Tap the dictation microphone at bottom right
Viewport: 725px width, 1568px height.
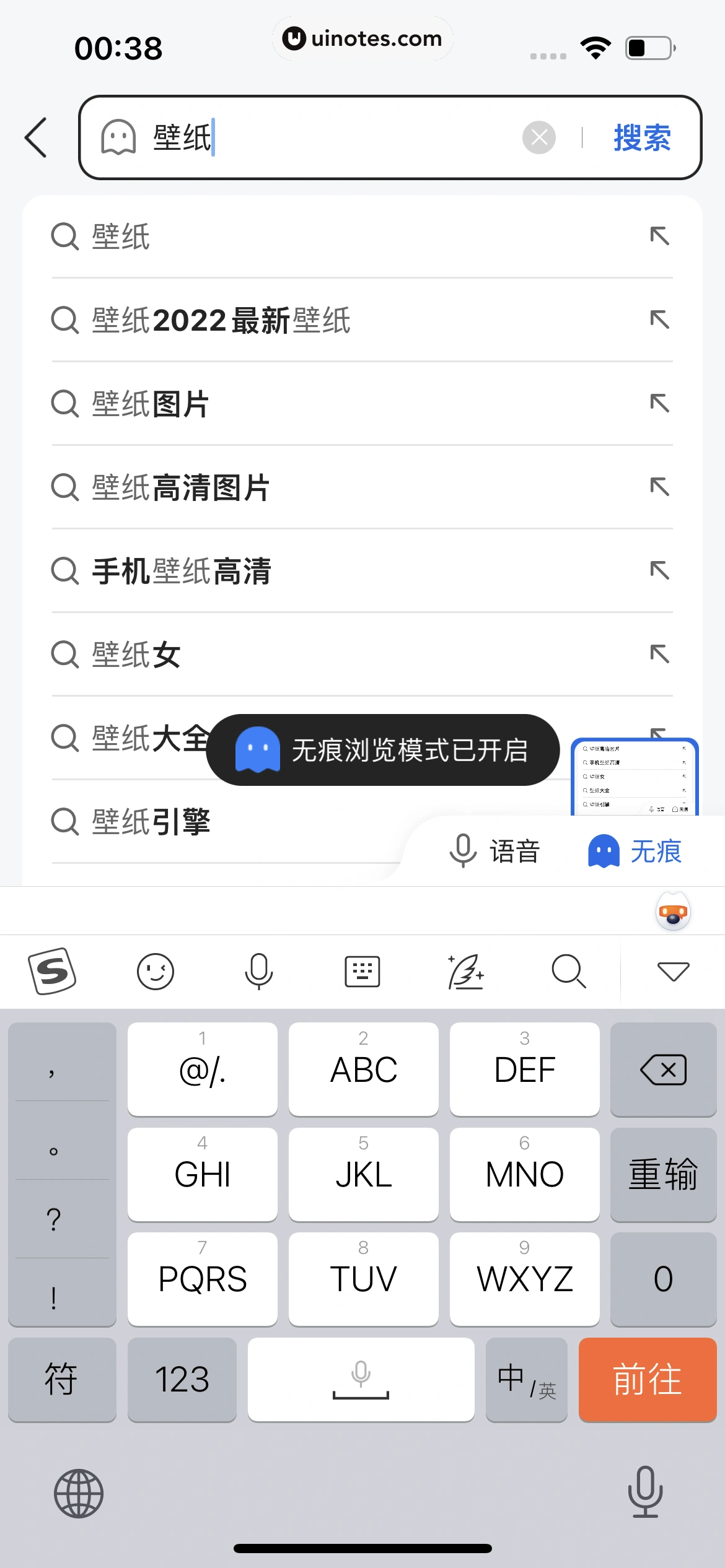[x=645, y=1493]
